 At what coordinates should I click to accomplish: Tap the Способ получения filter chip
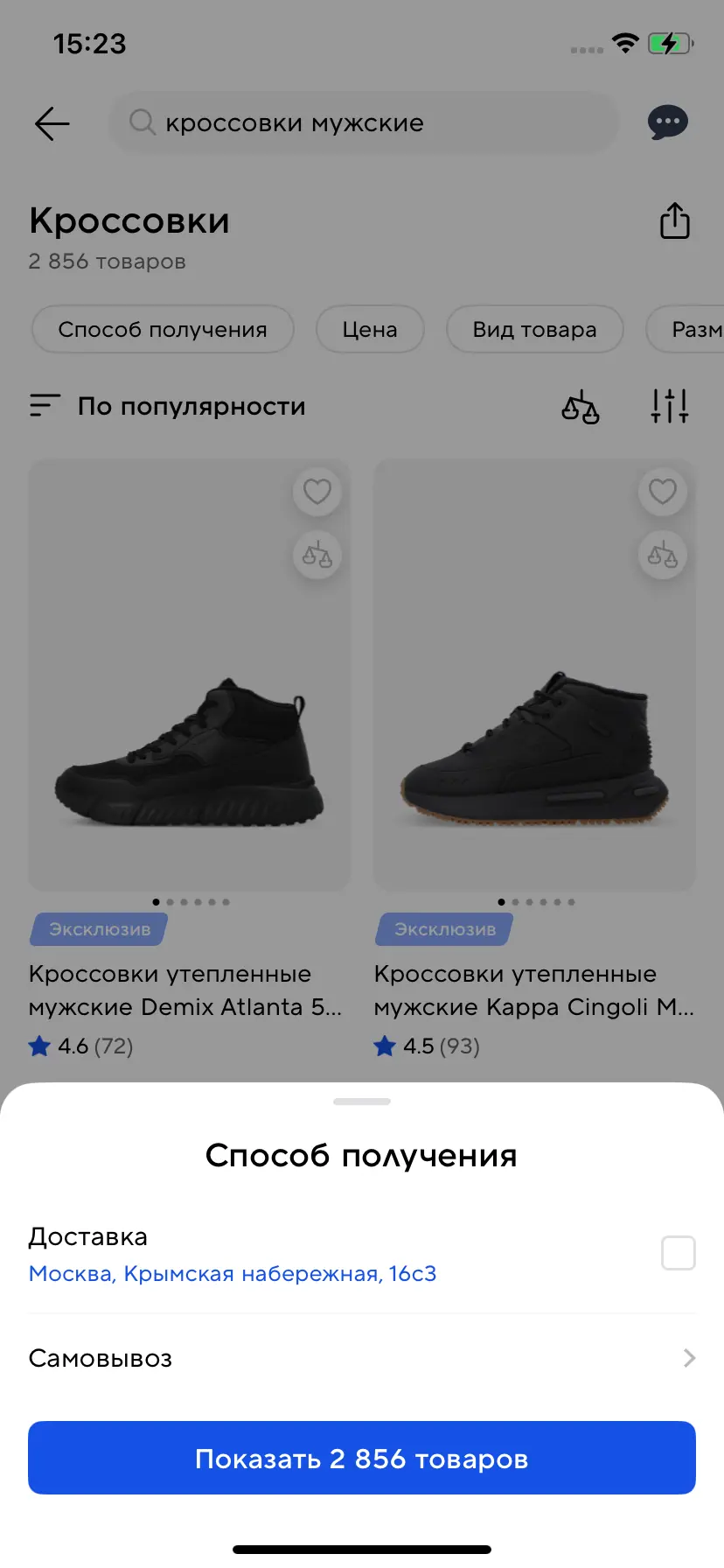pos(163,330)
